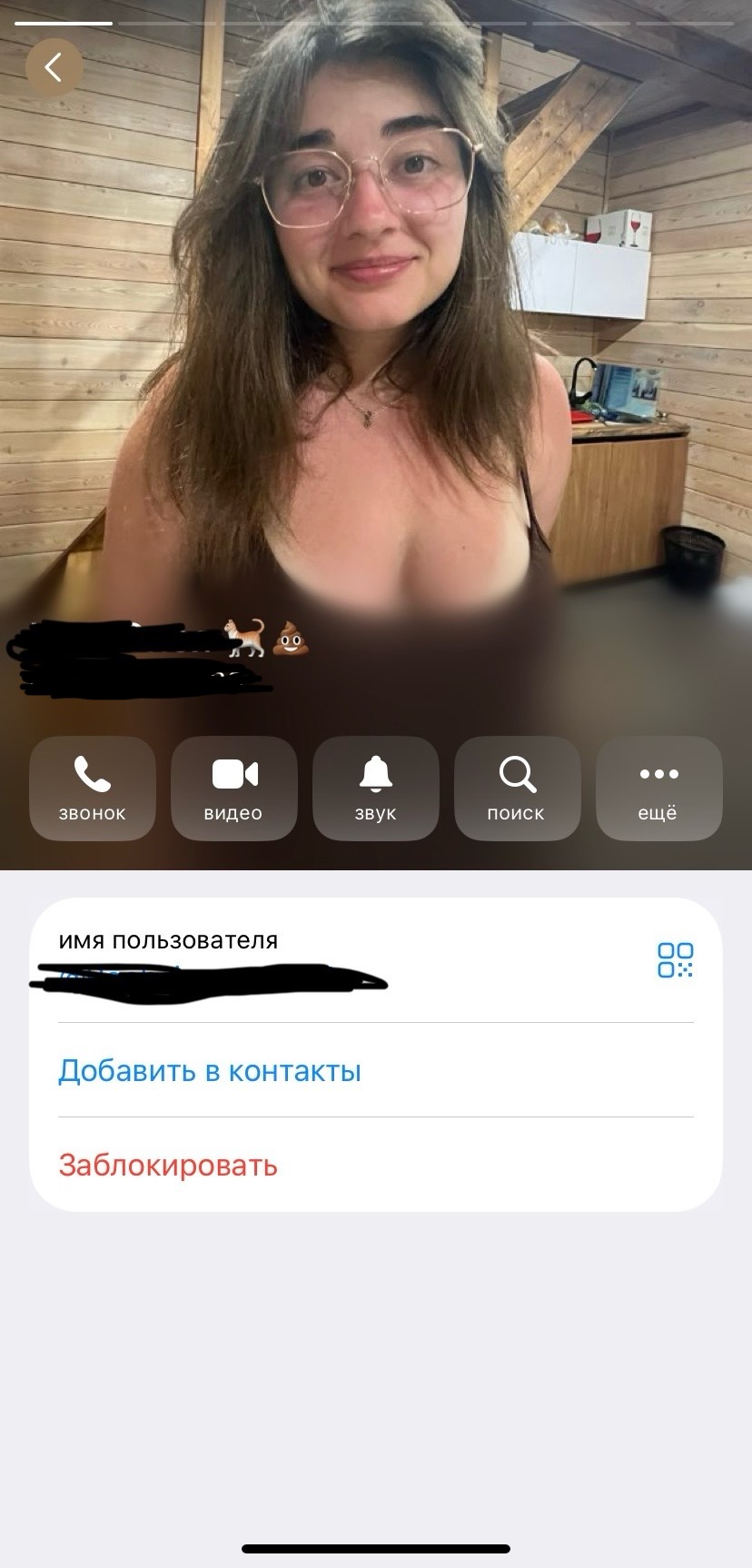The width and height of the screenshot is (752, 1568).
Task: Open more options via ещё
Action: tap(659, 789)
